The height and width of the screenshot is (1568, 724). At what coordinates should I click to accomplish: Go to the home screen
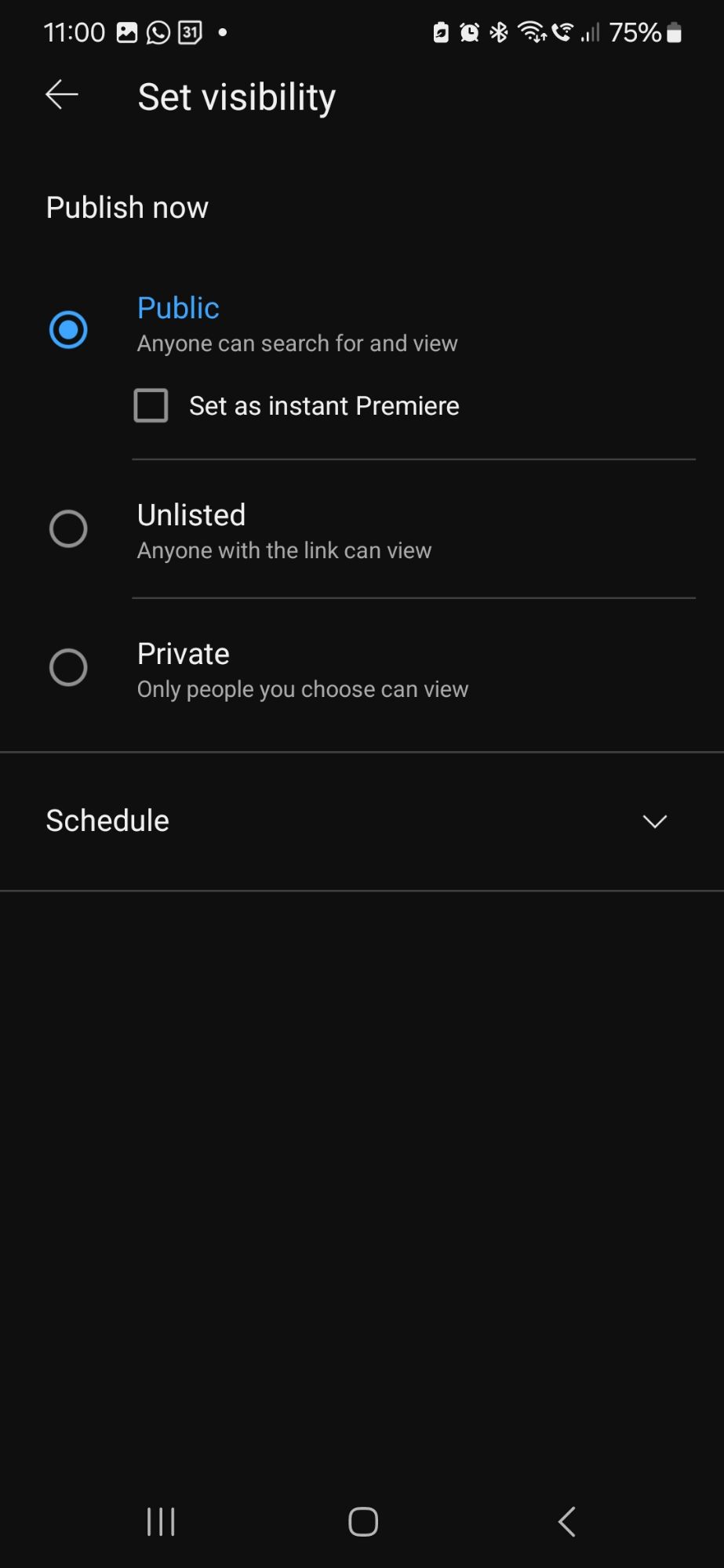point(362,1522)
